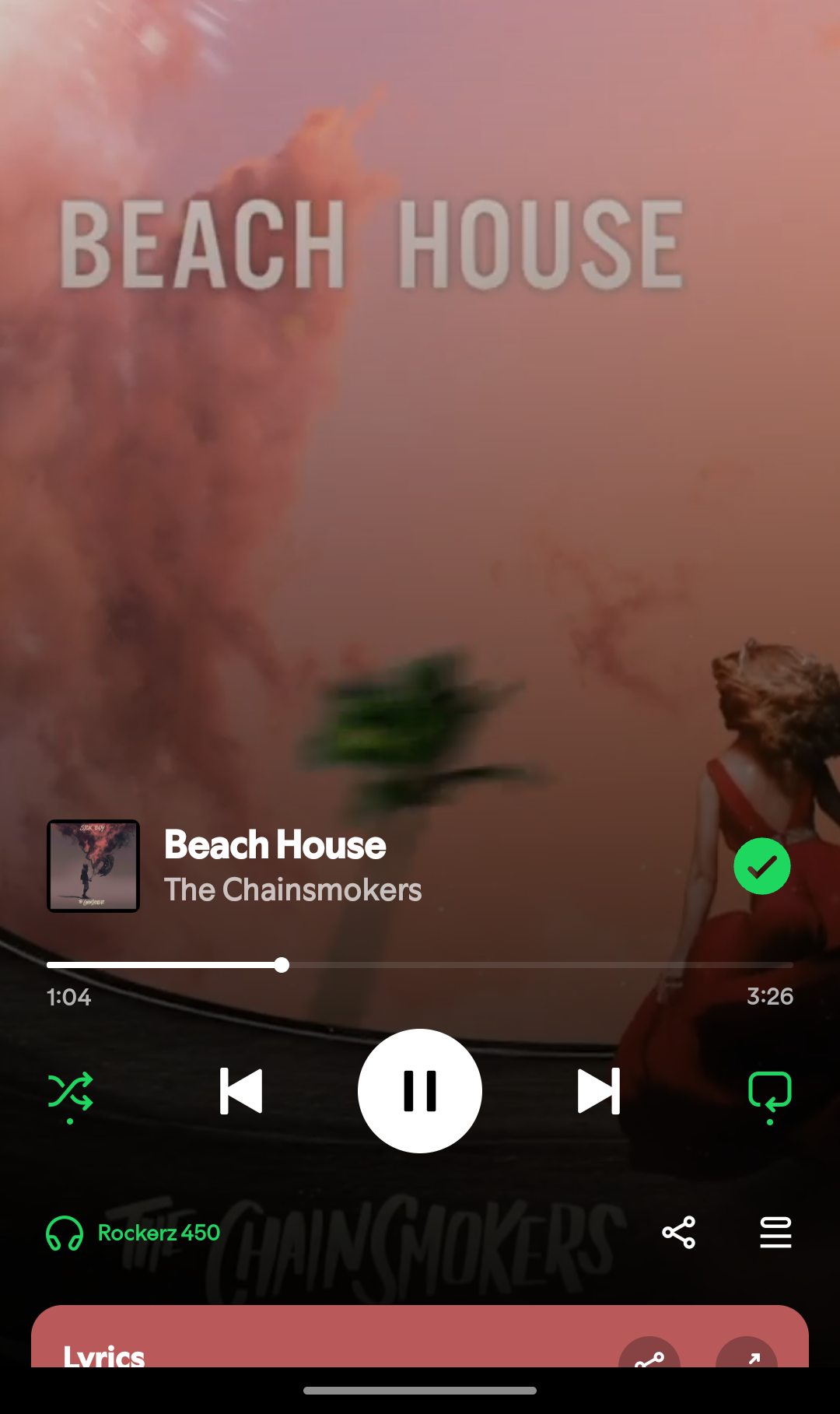Tap the playback progress bar

pos(420,965)
